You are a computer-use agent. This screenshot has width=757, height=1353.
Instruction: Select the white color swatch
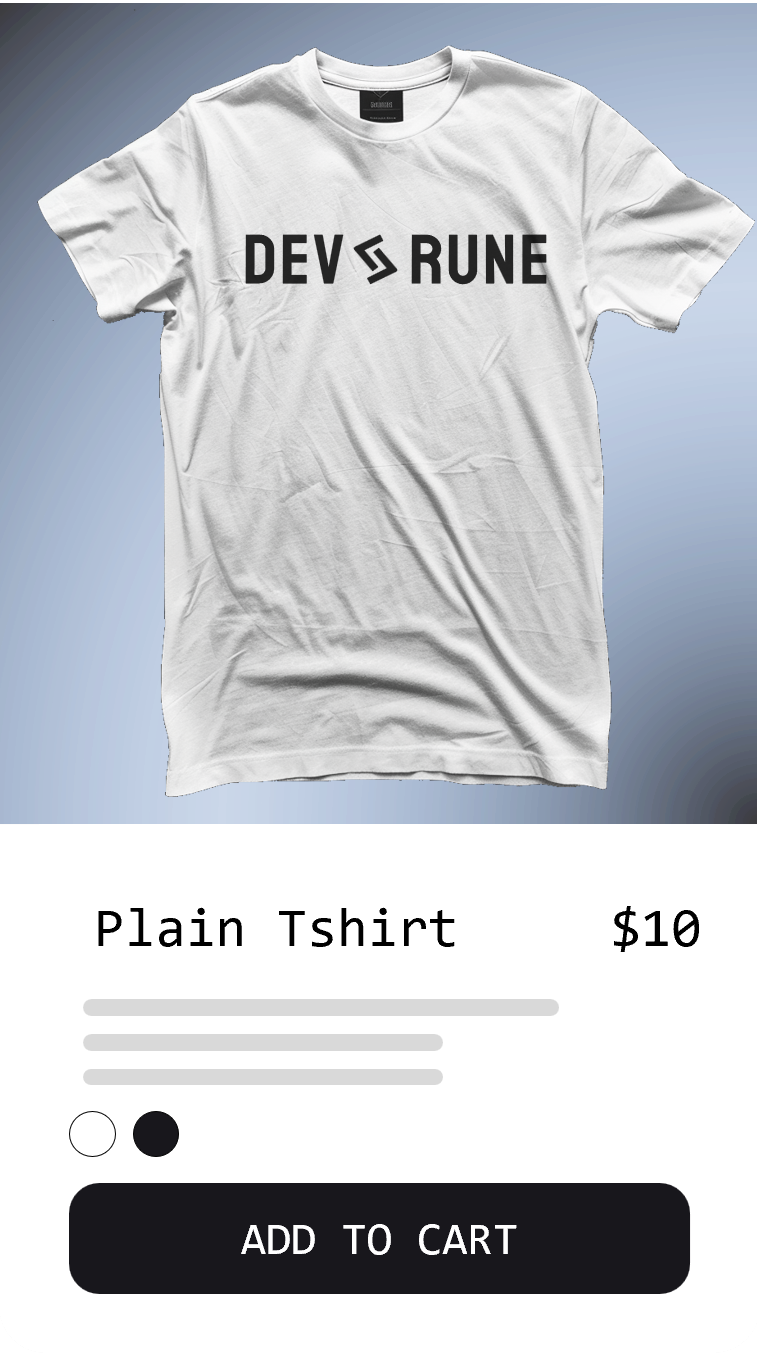(92, 1134)
